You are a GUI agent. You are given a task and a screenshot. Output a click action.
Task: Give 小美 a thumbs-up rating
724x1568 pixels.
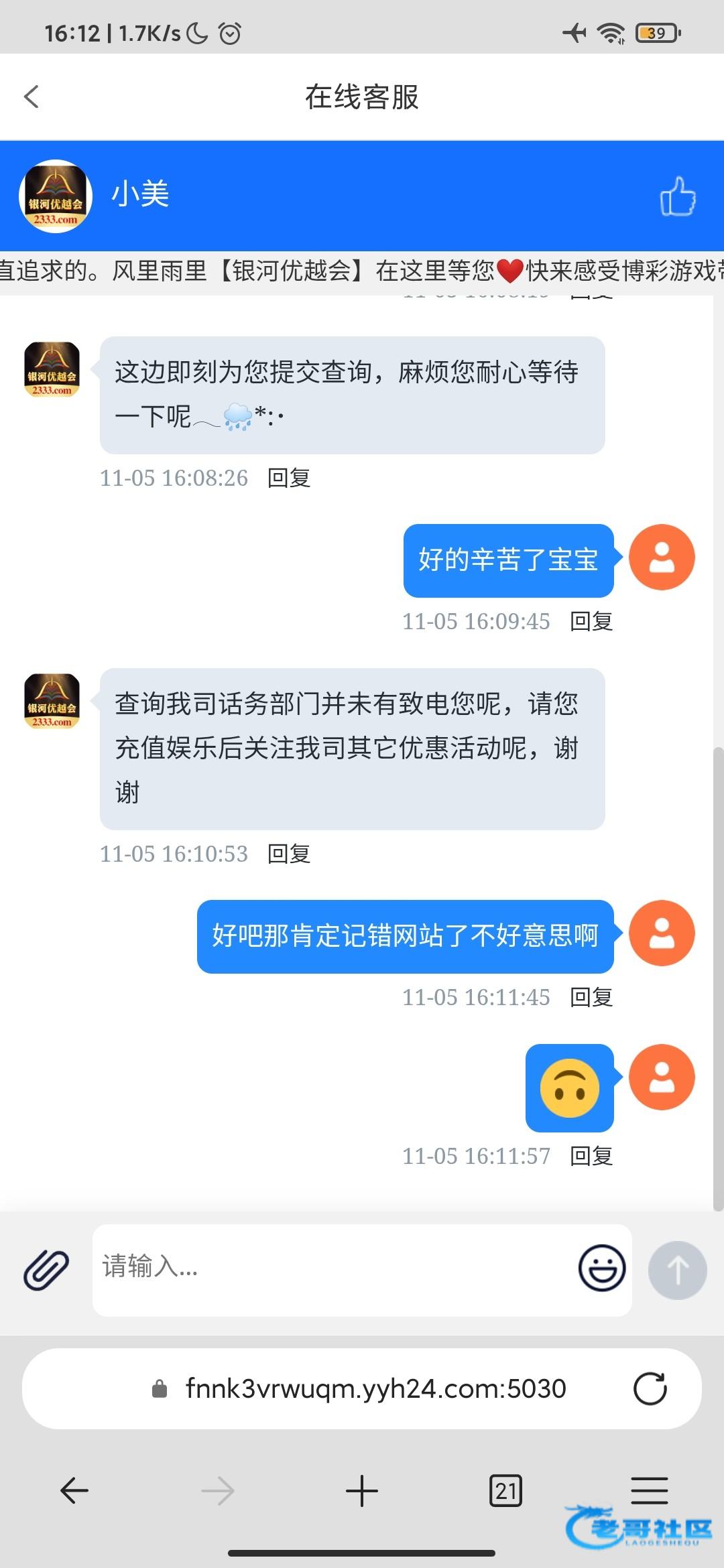click(678, 196)
